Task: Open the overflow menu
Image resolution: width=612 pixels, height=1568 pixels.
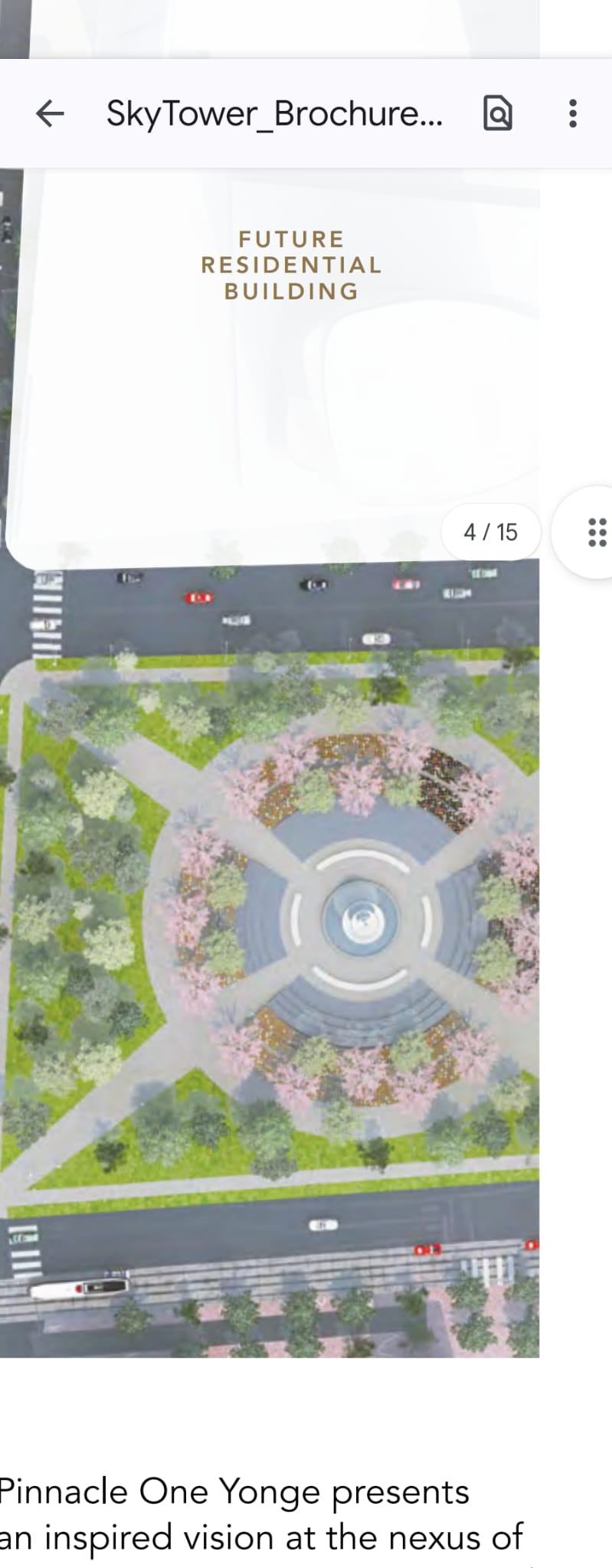Action: click(572, 113)
